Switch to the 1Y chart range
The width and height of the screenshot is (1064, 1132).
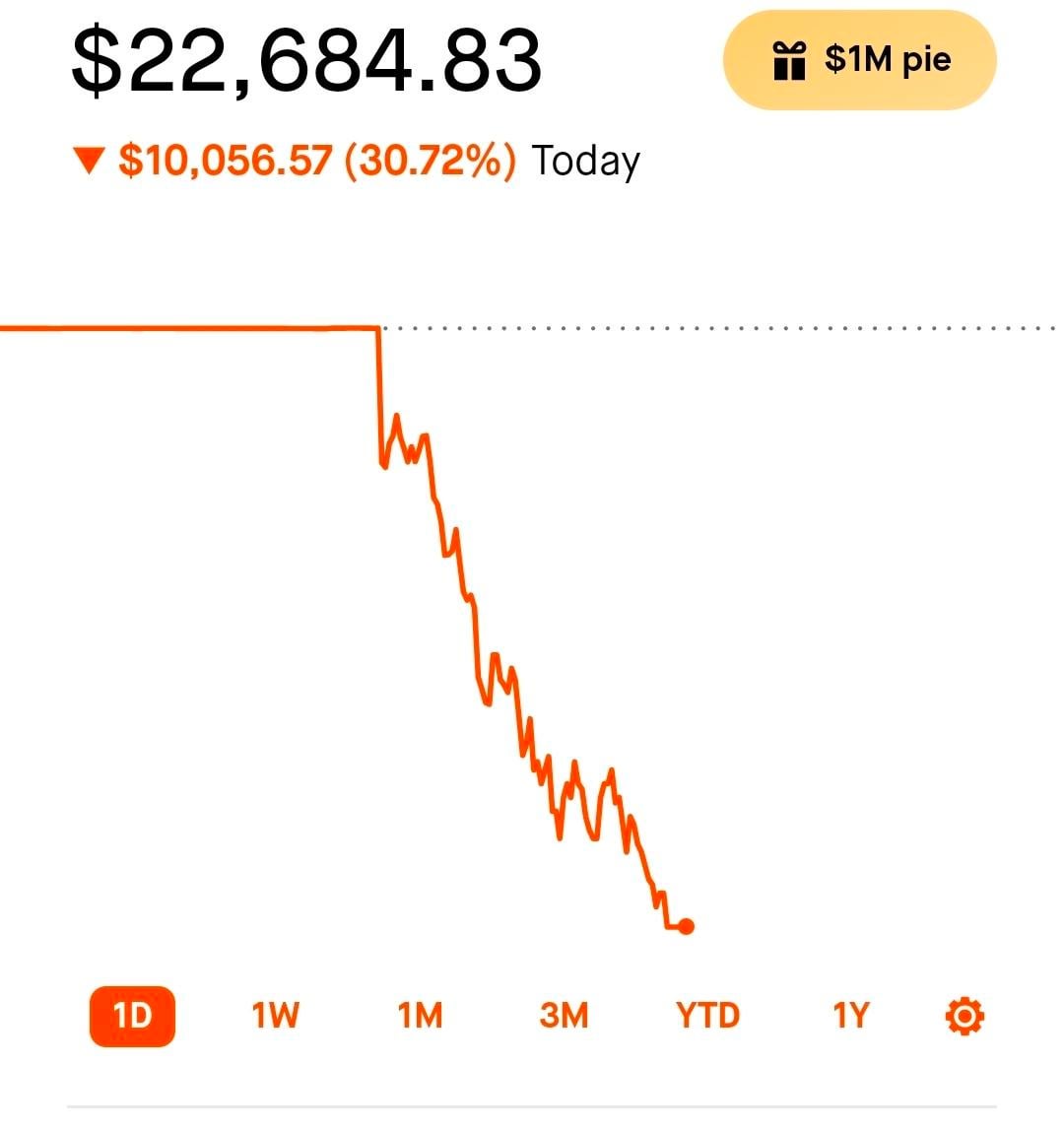tap(851, 1015)
